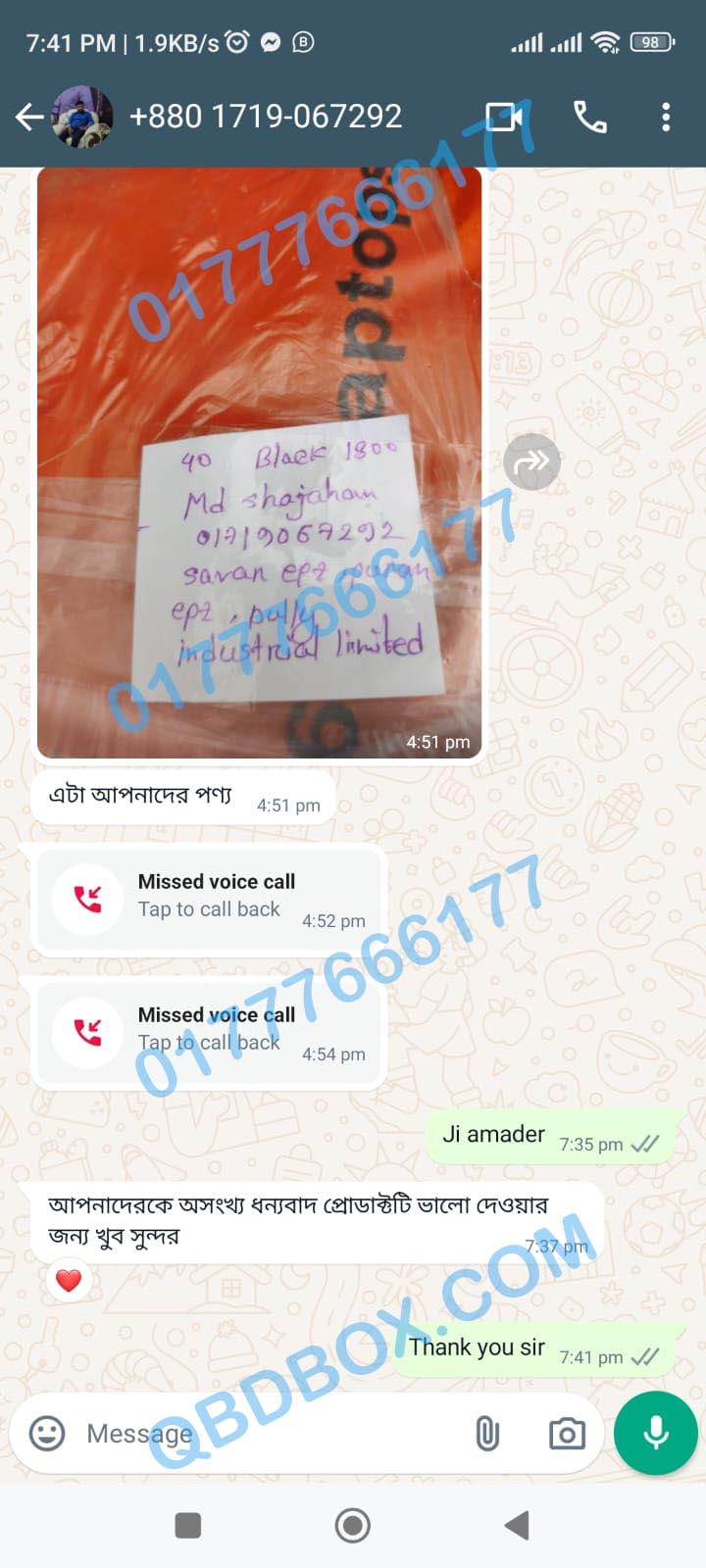
Task: Open the orange package photo
Action: pos(260,463)
